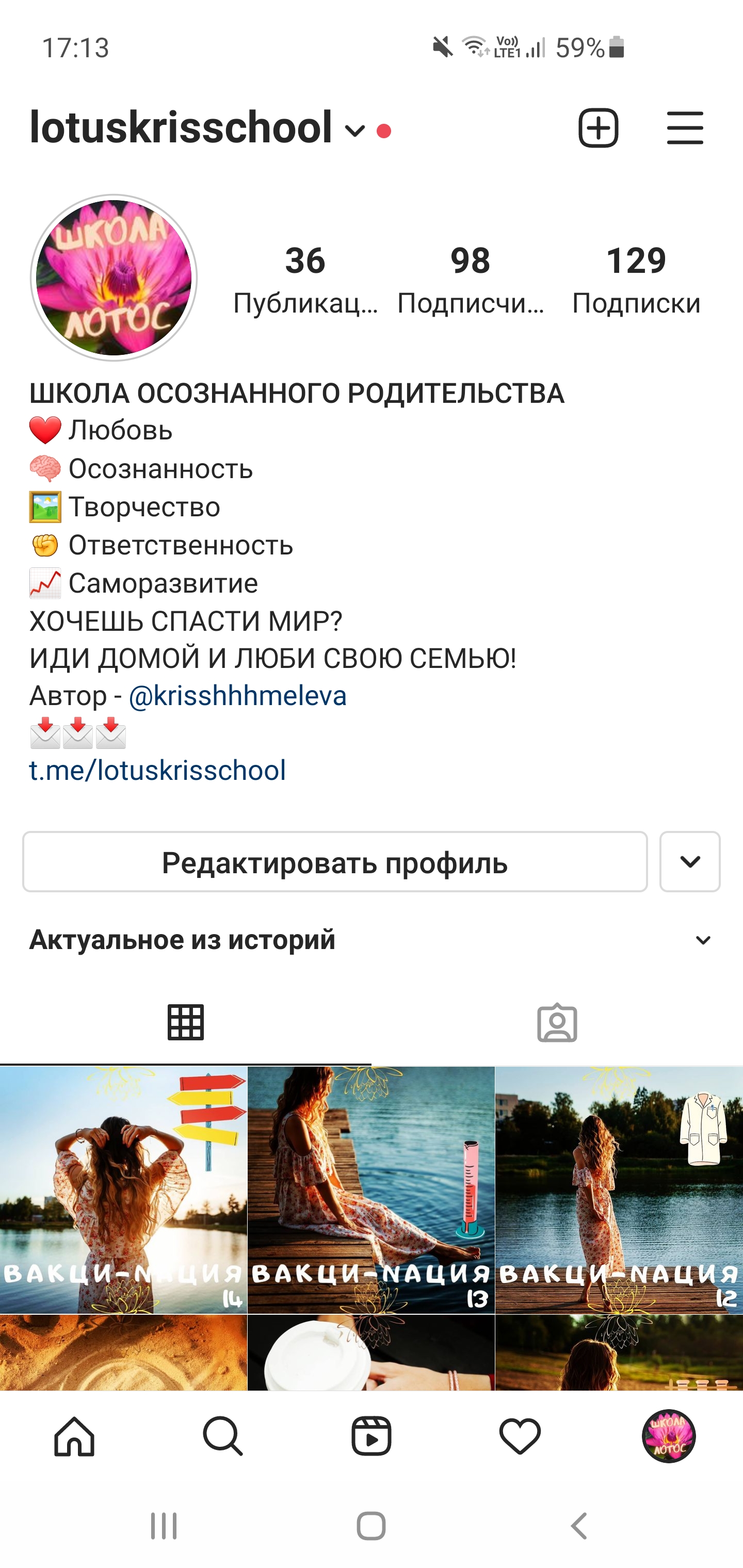Open the activity heart tab
The image size is (743, 1568).
point(520,1436)
